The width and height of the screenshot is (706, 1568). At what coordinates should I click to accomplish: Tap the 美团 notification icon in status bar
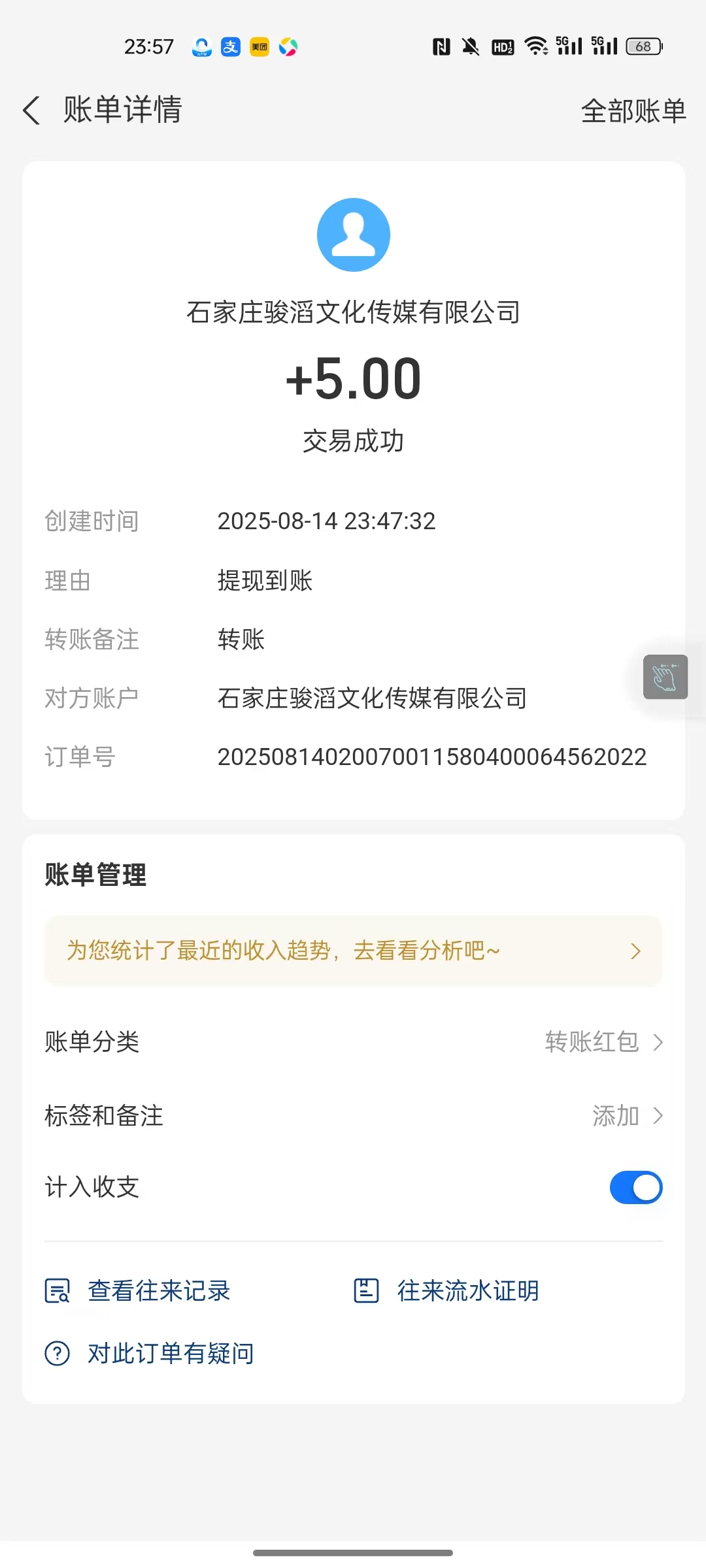258,46
